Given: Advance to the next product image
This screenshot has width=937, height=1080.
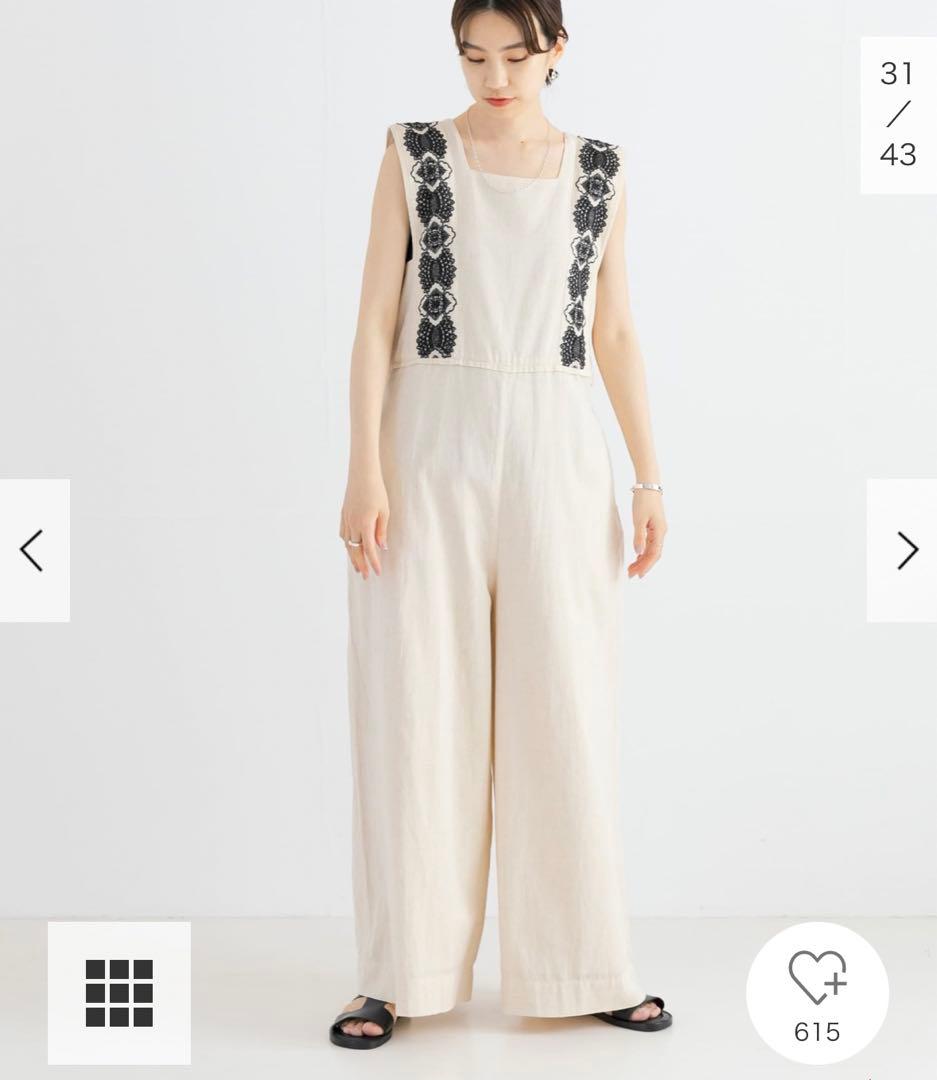Looking at the screenshot, I should pos(904,551).
